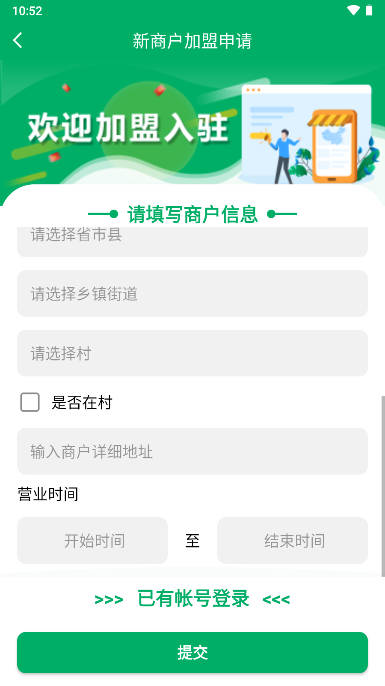
Task: Go back using the top-left arrow
Action: pyautogui.click(x=18, y=40)
